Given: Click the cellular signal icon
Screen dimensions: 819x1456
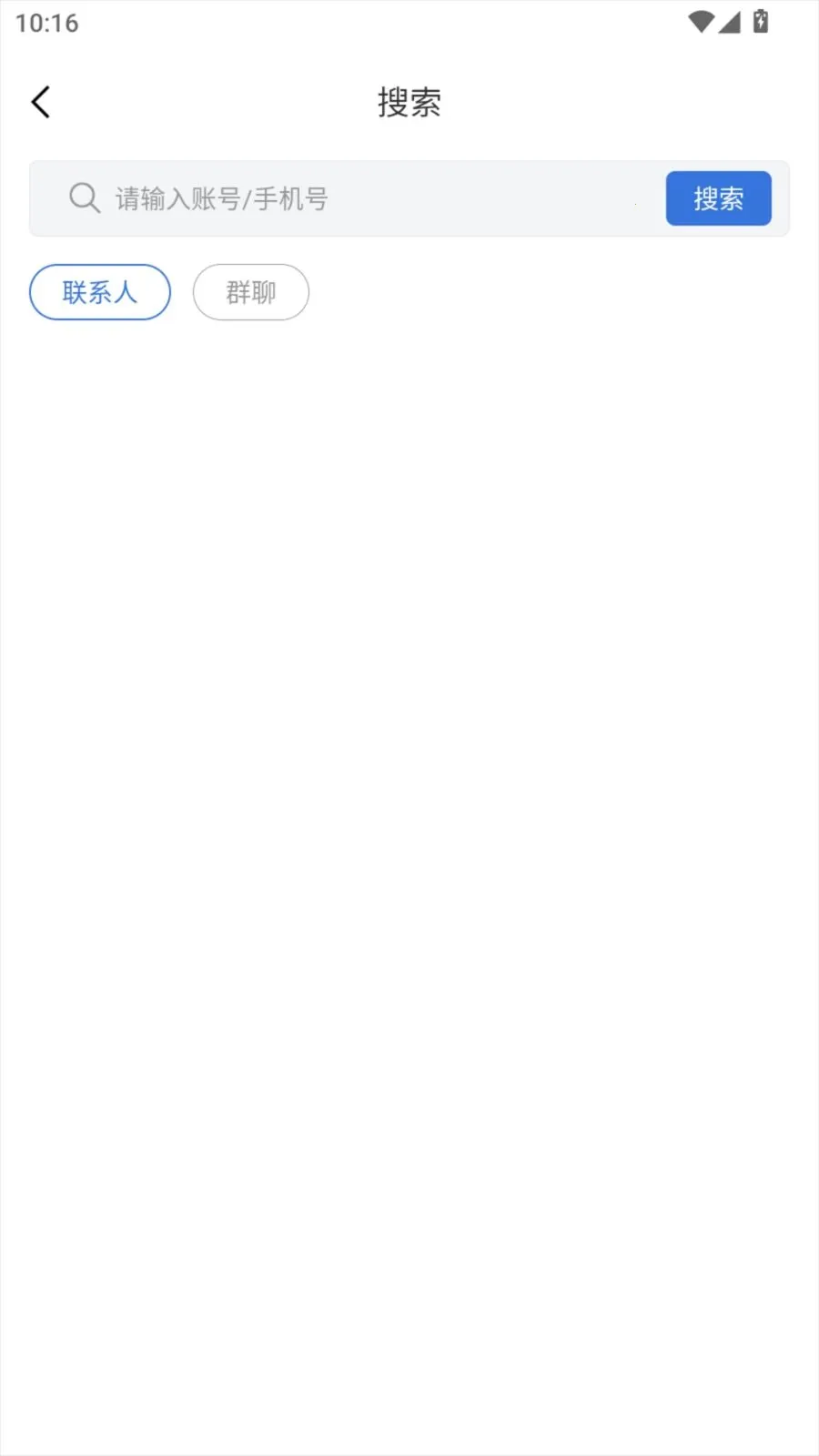Looking at the screenshot, I should [731, 22].
